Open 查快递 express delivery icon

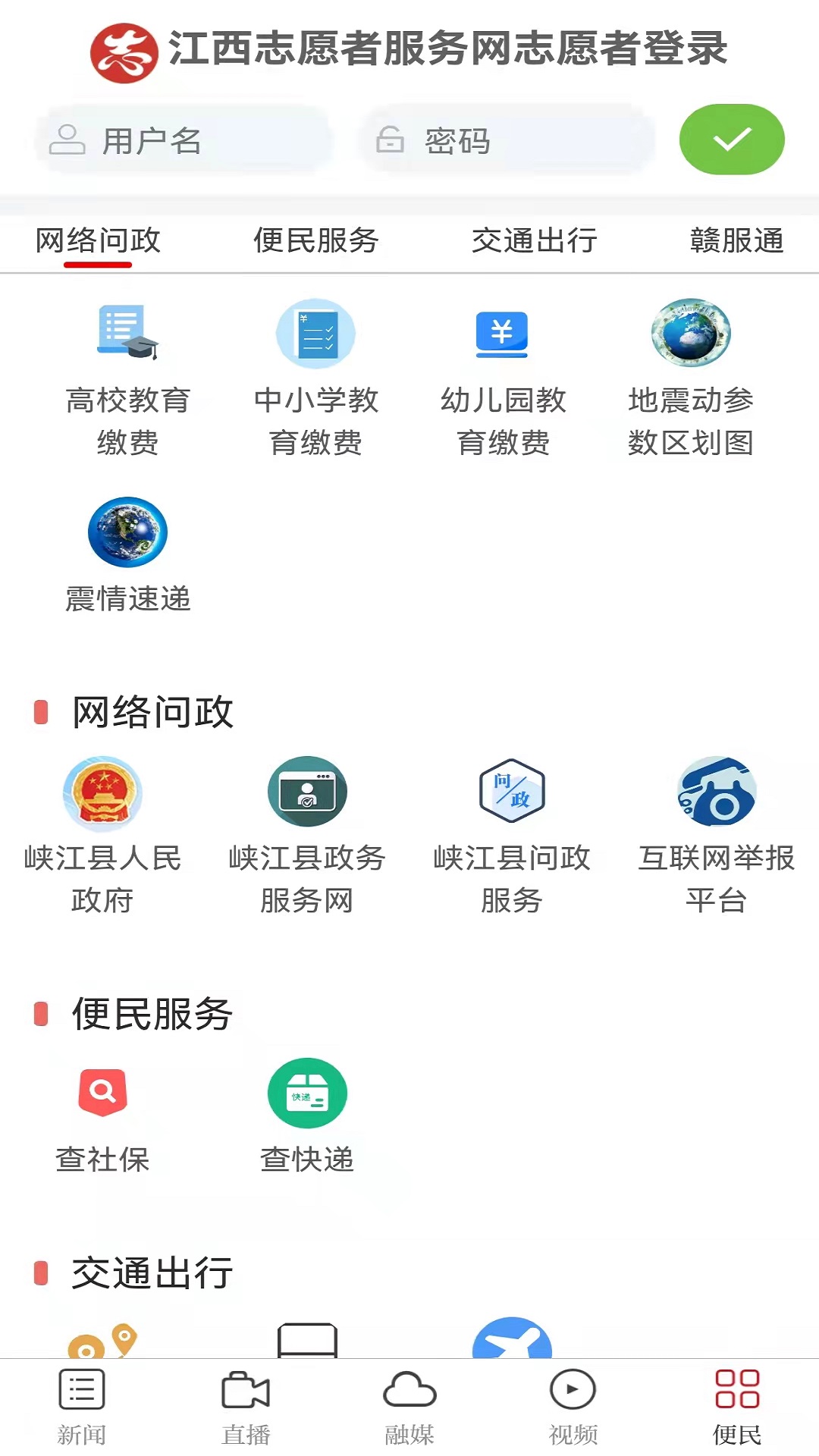point(307,1094)
